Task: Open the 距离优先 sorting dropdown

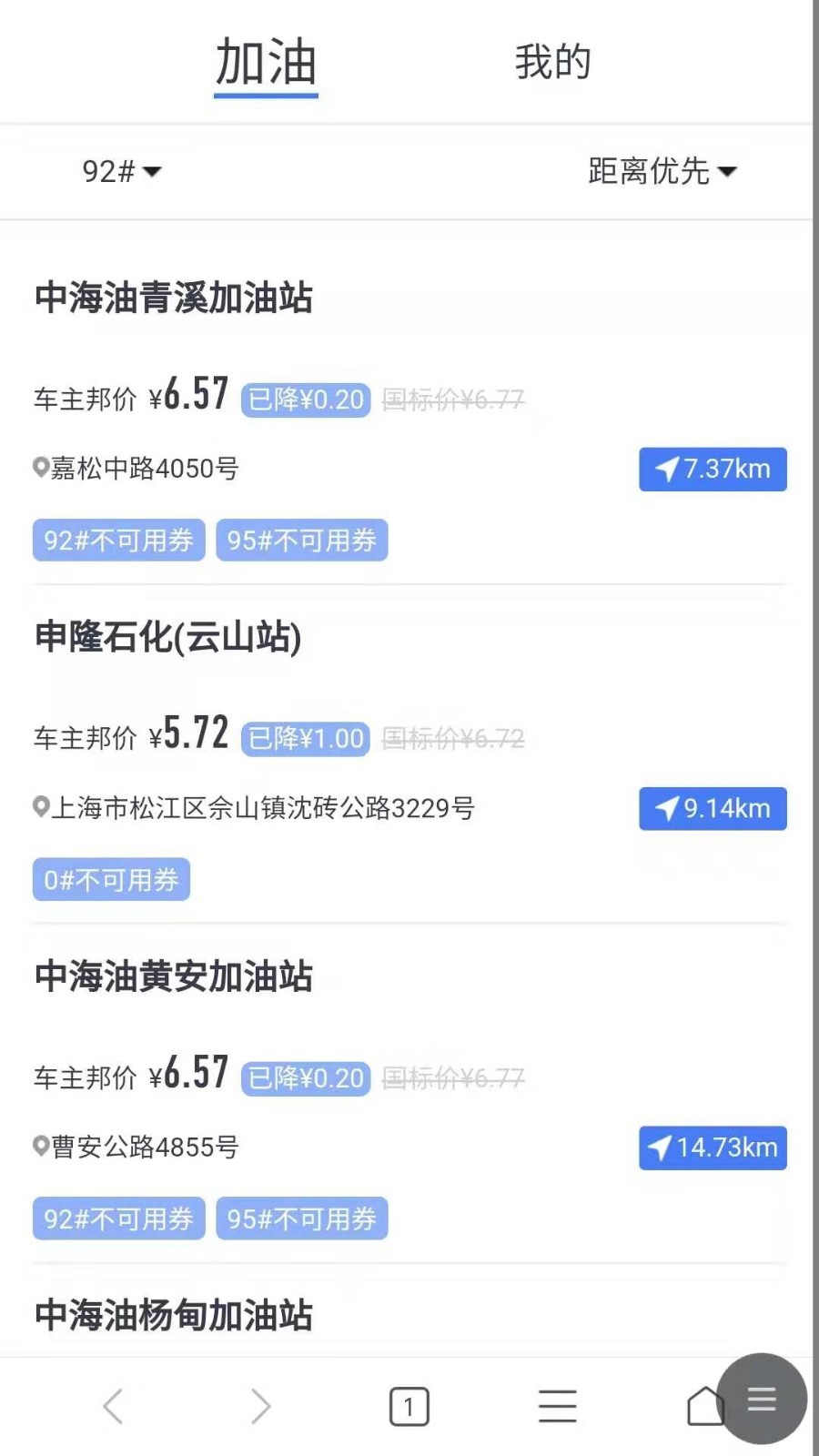Action: click(x=662, y=171)
